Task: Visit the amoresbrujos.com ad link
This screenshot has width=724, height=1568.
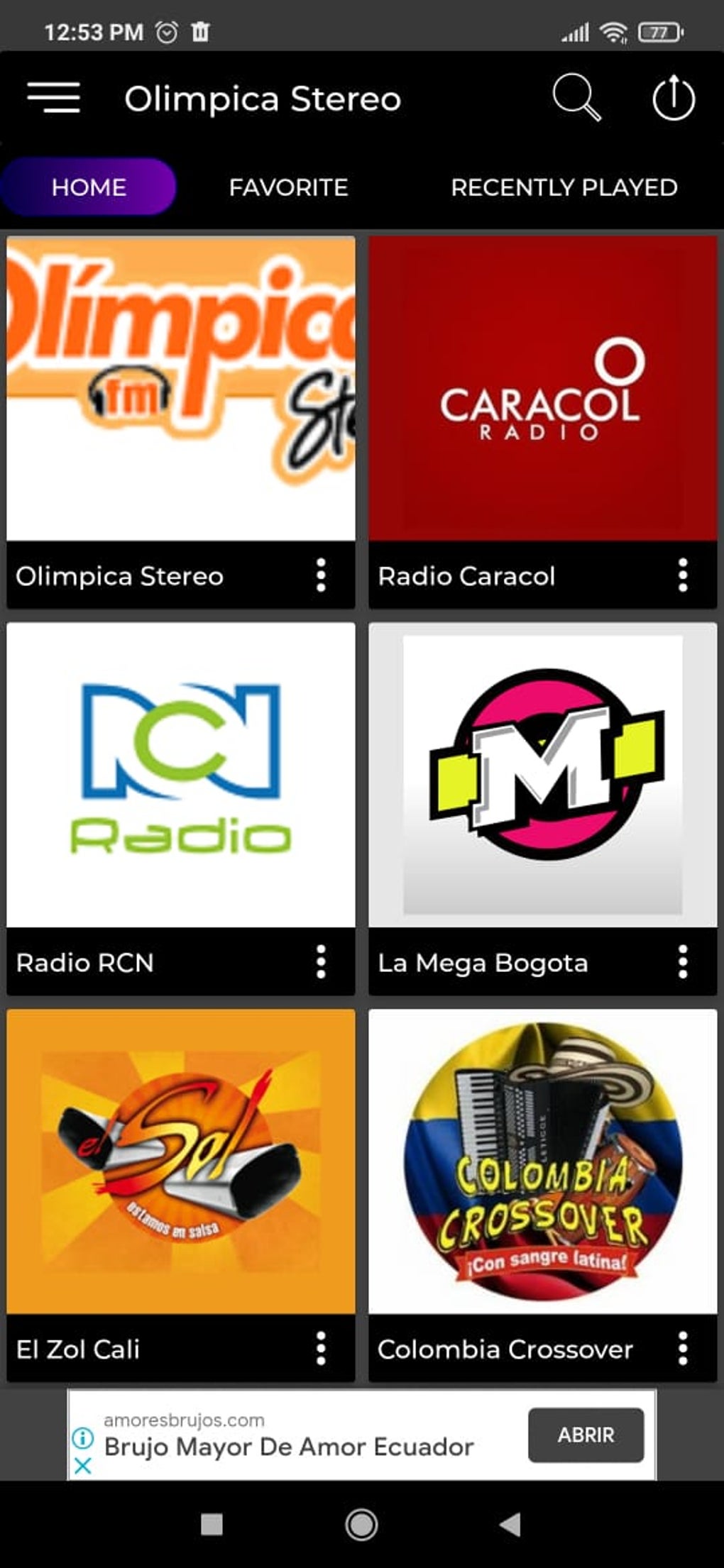Action: pos(185,1415)
